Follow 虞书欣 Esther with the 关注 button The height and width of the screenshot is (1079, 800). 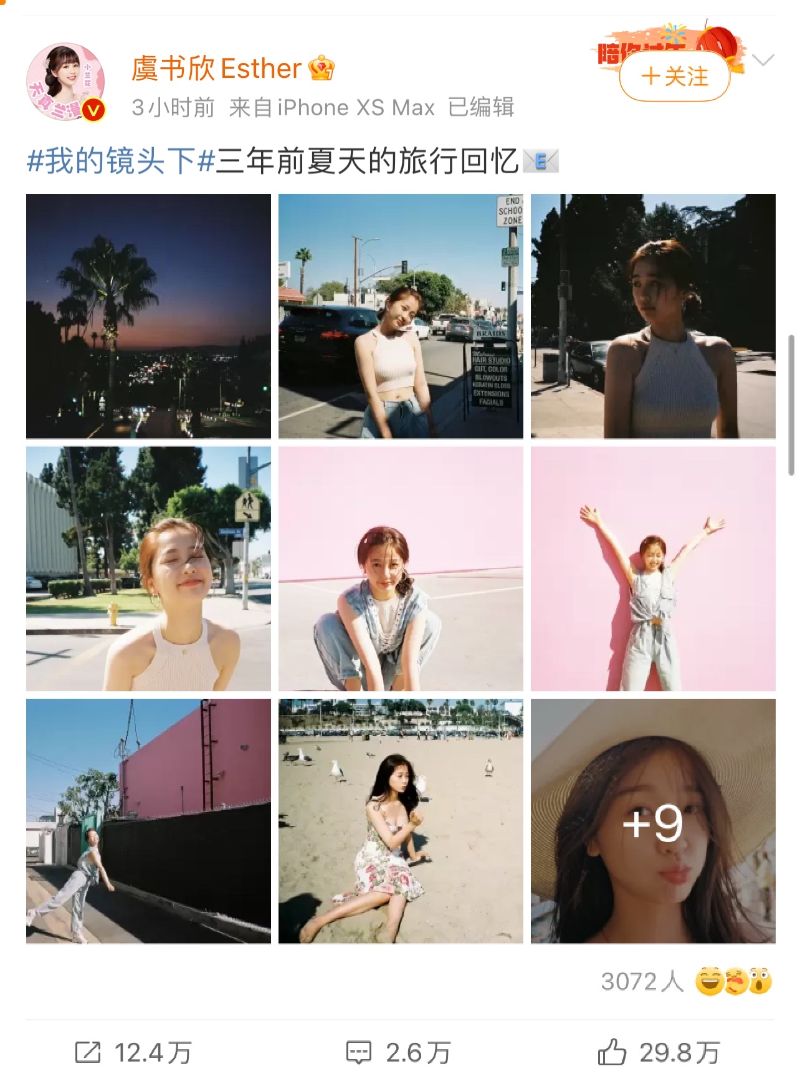675,76
